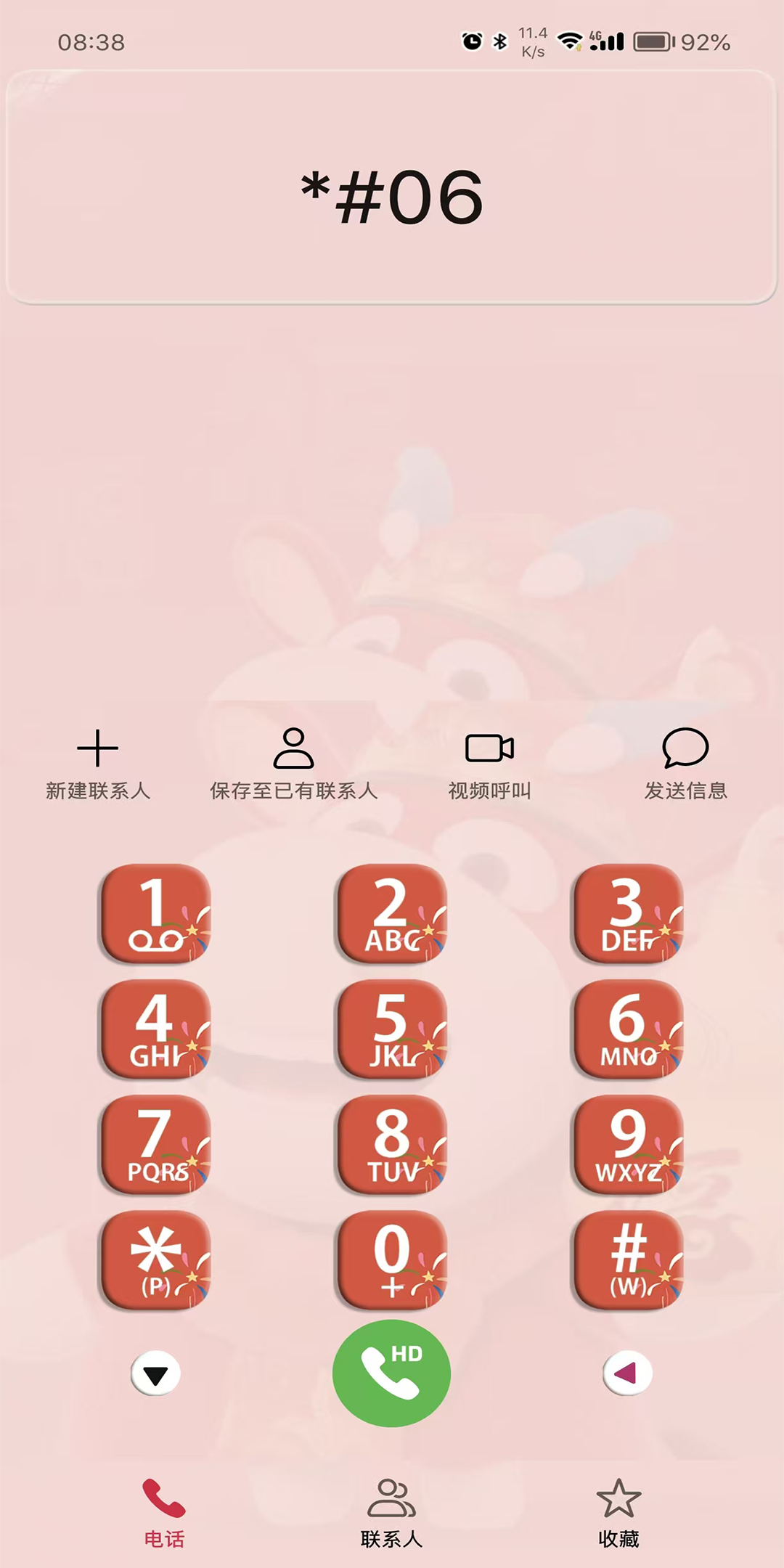784x1568 pixels.
Task: Delete the last digit with the backspace arrow
Action: point(627,1373)
